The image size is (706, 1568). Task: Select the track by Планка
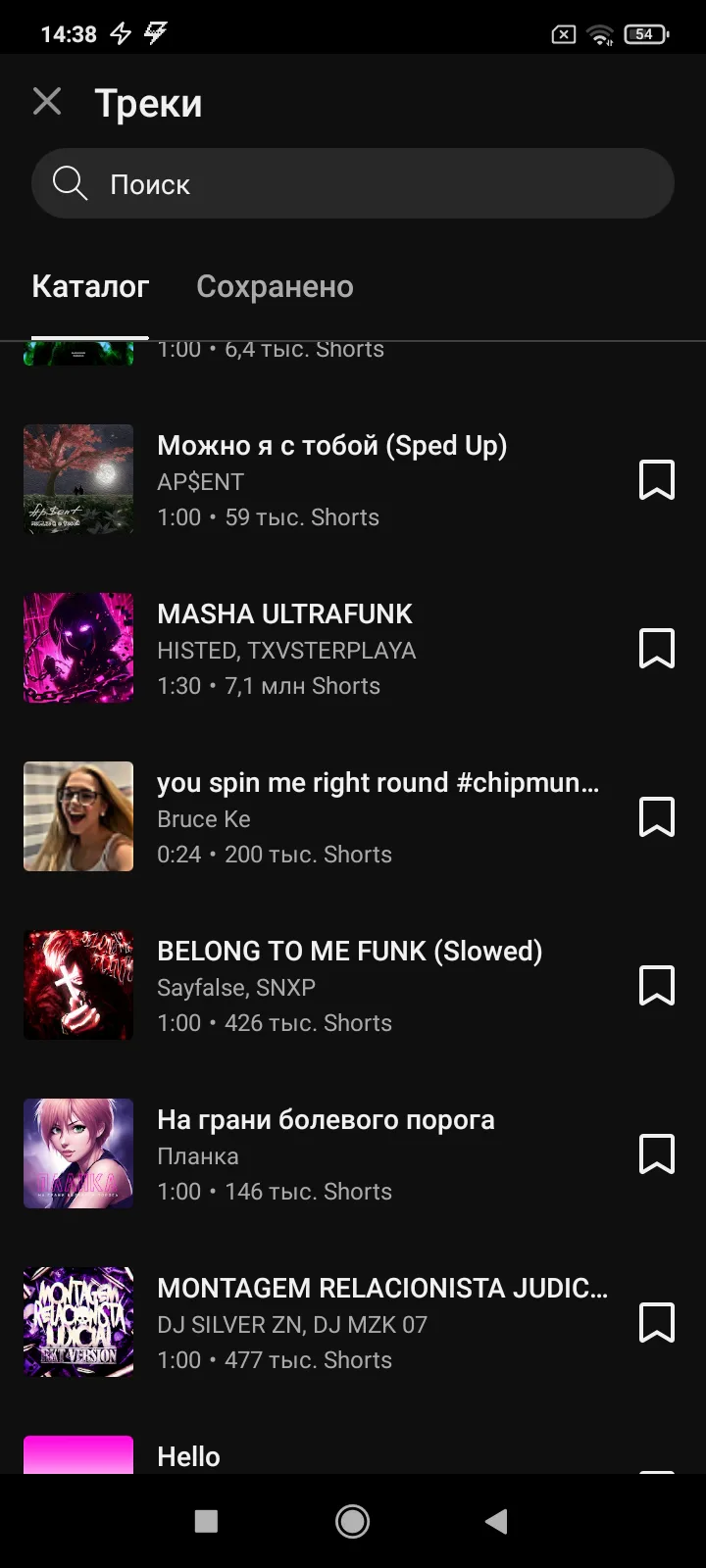(x=331, y=1154)
